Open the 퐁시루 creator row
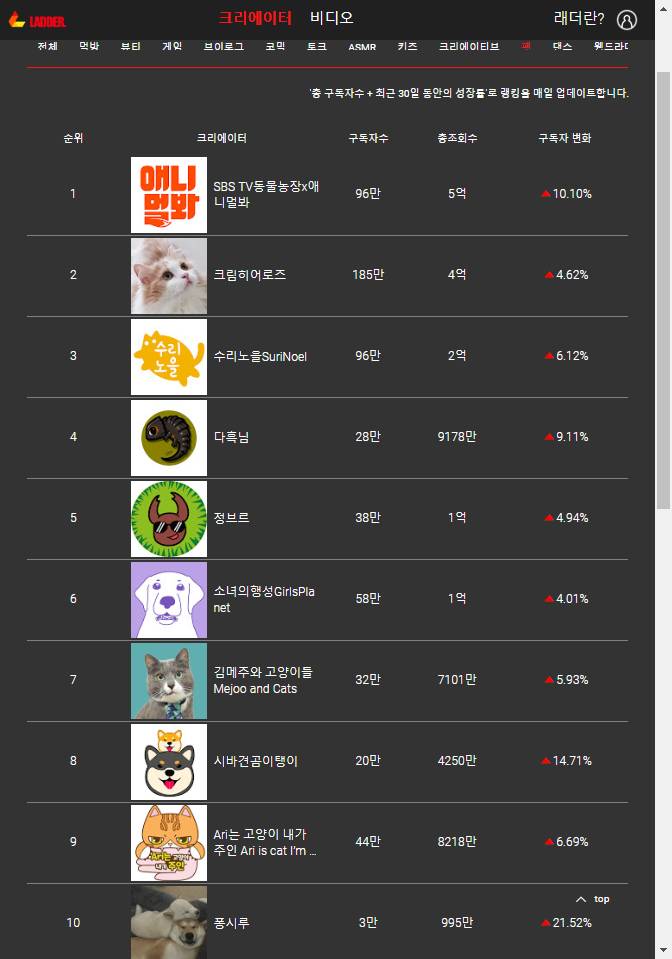 pos(231,923)
